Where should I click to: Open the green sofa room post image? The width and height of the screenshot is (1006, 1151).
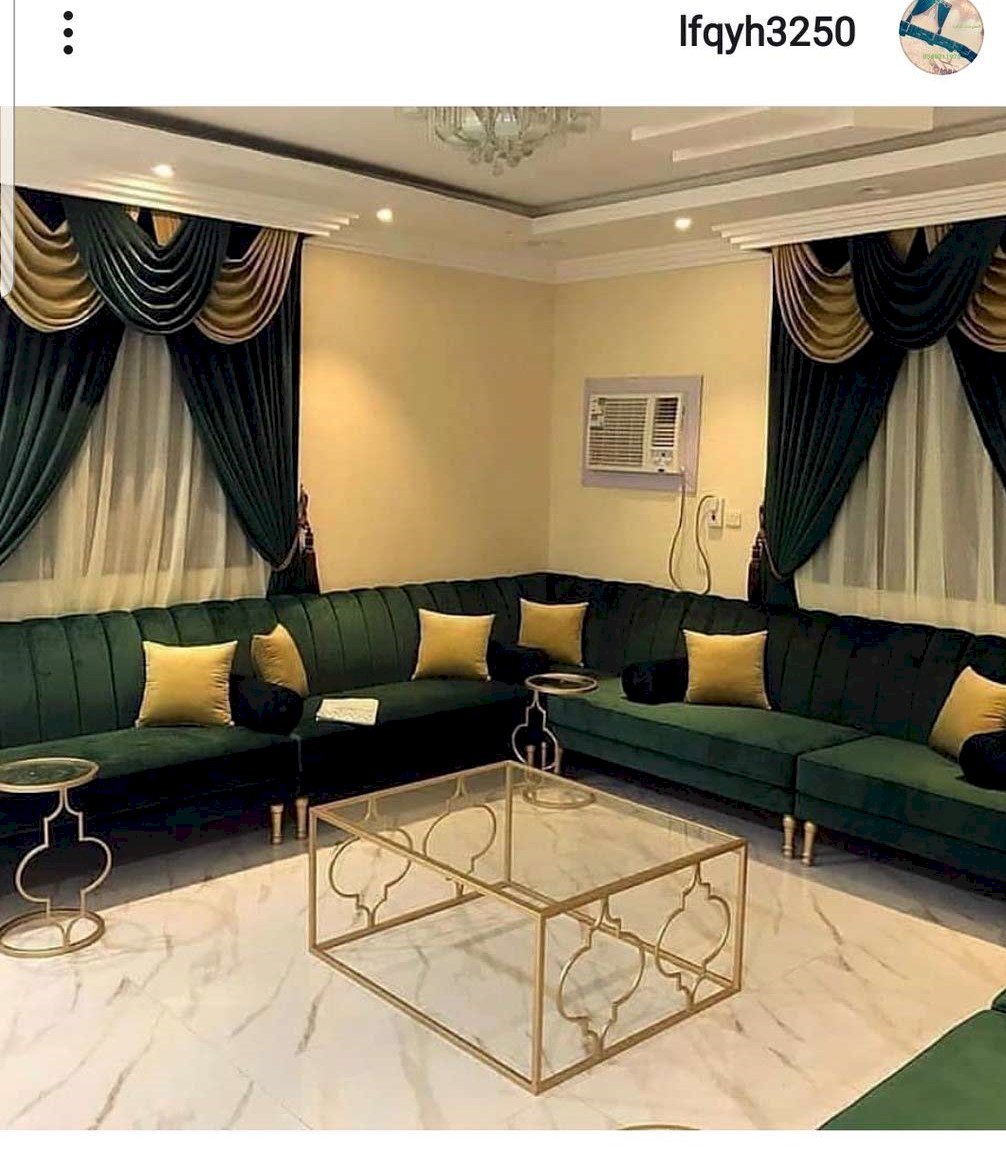tap(503, 618)
